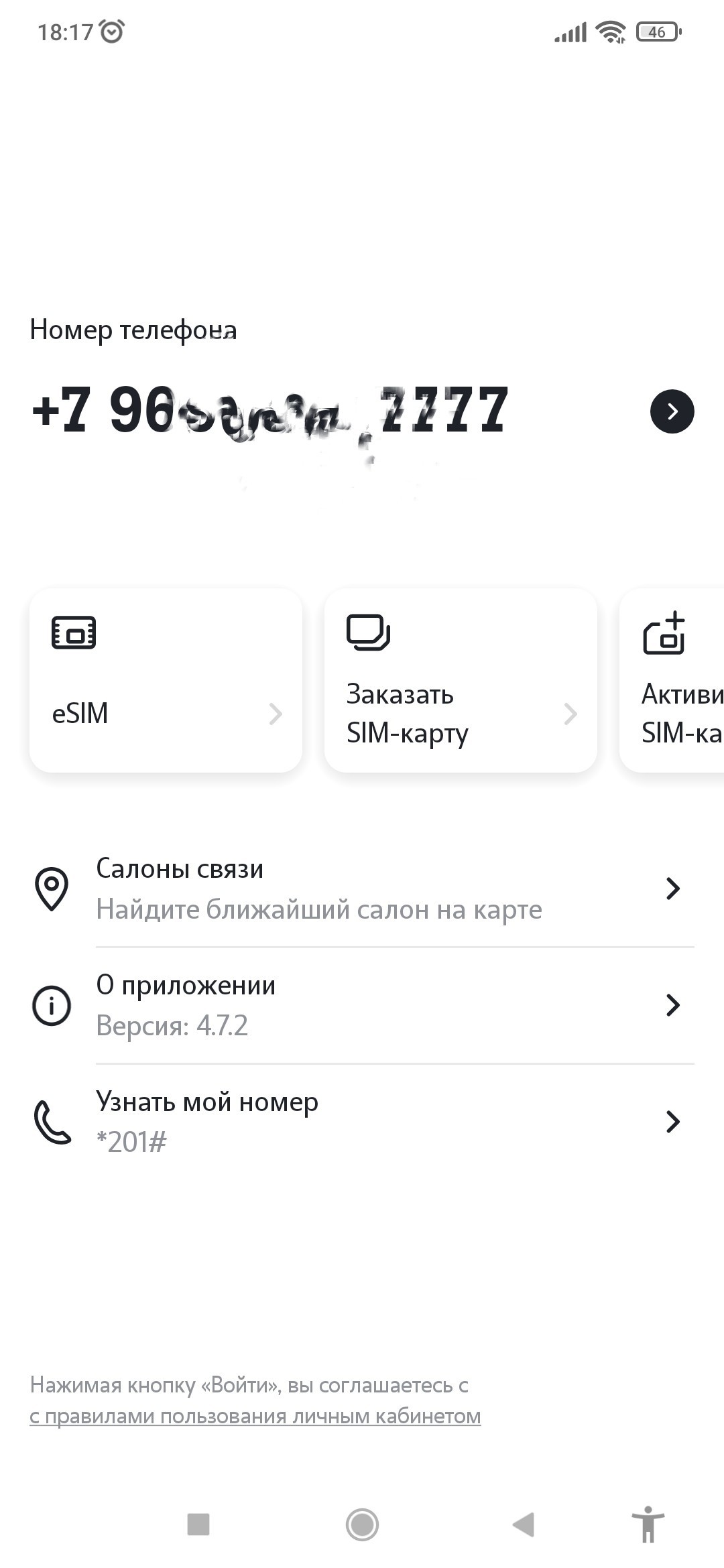Open the «Заказать SIM-карту» card
Screen dimensions: 724x1568
[x=461, y=680]
